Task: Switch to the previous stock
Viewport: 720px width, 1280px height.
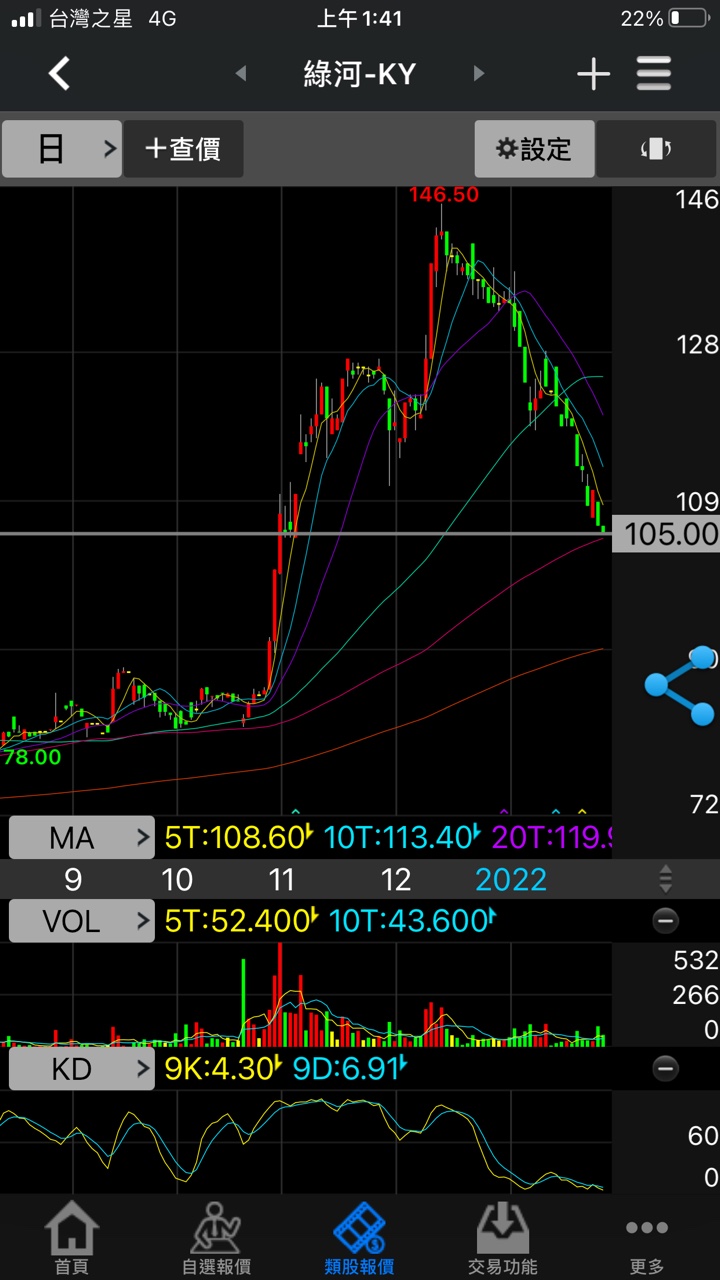Action: 240,73
